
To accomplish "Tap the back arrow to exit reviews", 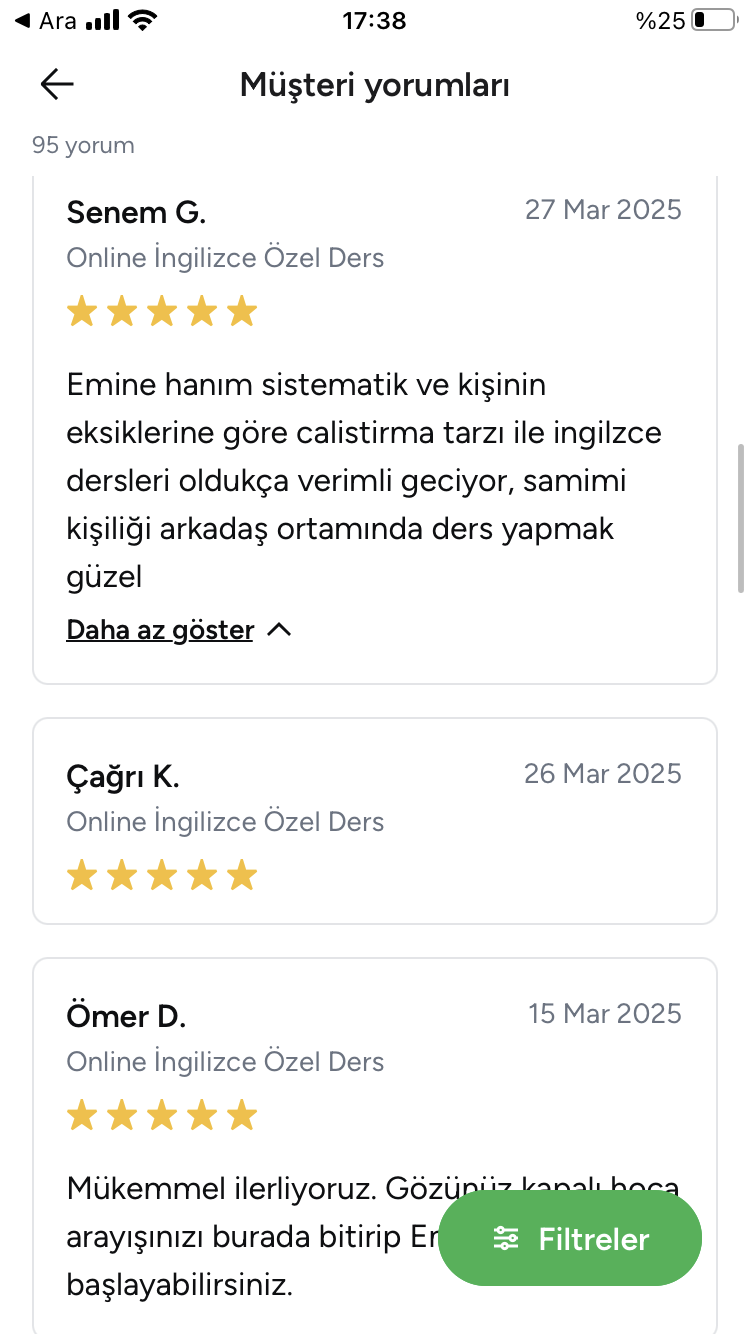I will pos(56,84).
